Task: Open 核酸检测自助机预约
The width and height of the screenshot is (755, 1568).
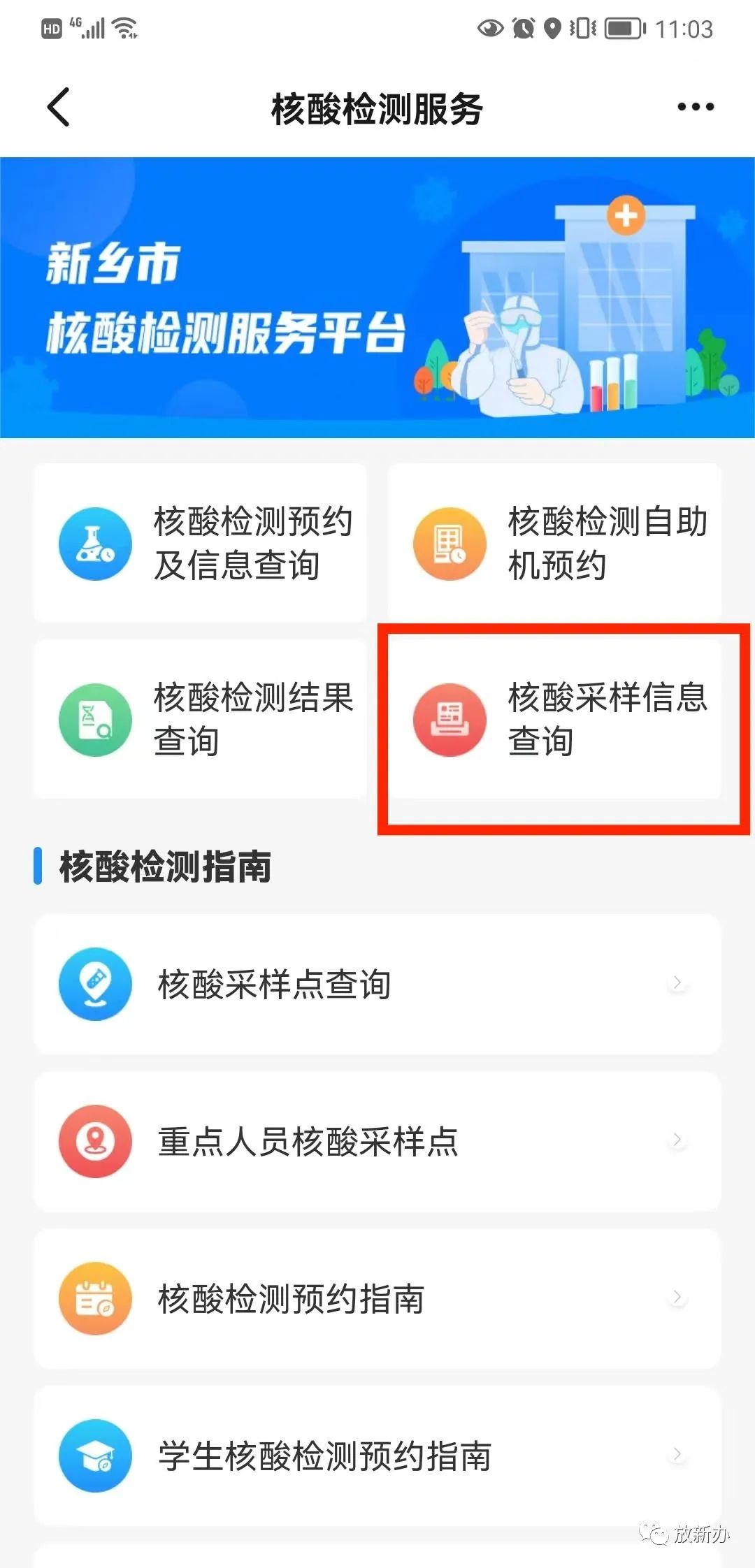Action: pos(554,543)
